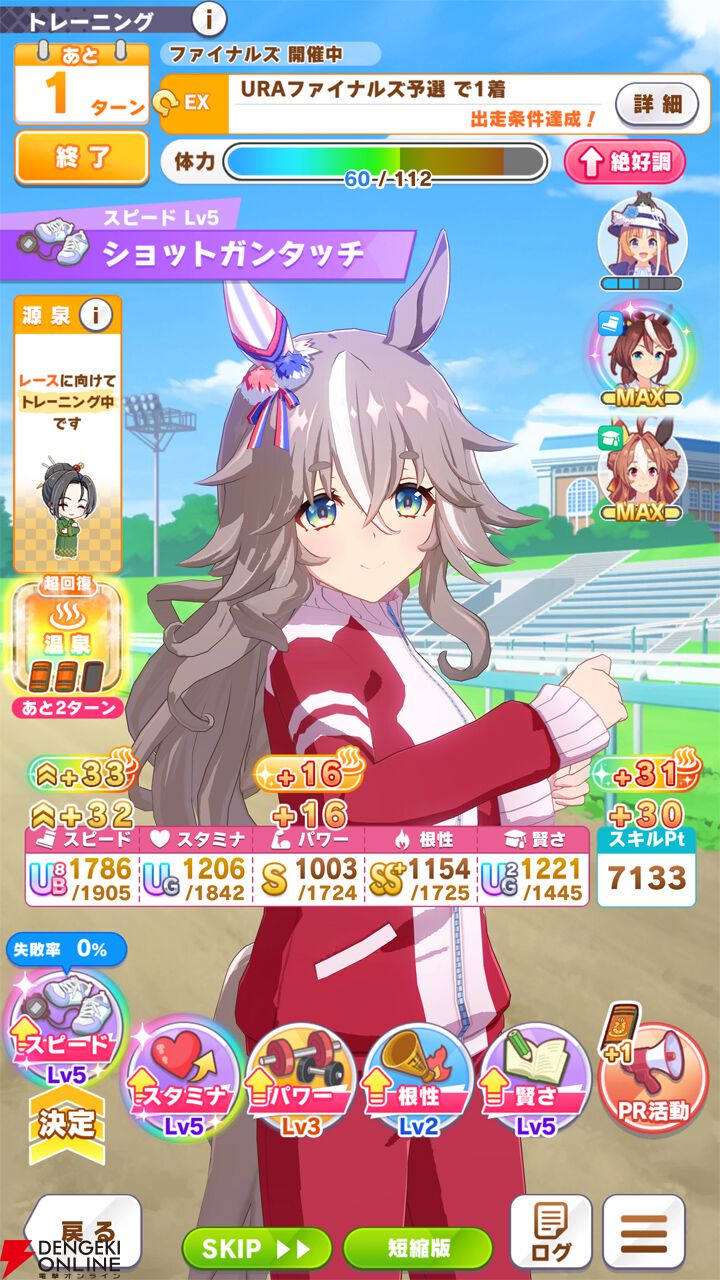This screenshot has width=720, height=1280.
Task: Open the 源泉 info icon
Action: tap(96, 316)
